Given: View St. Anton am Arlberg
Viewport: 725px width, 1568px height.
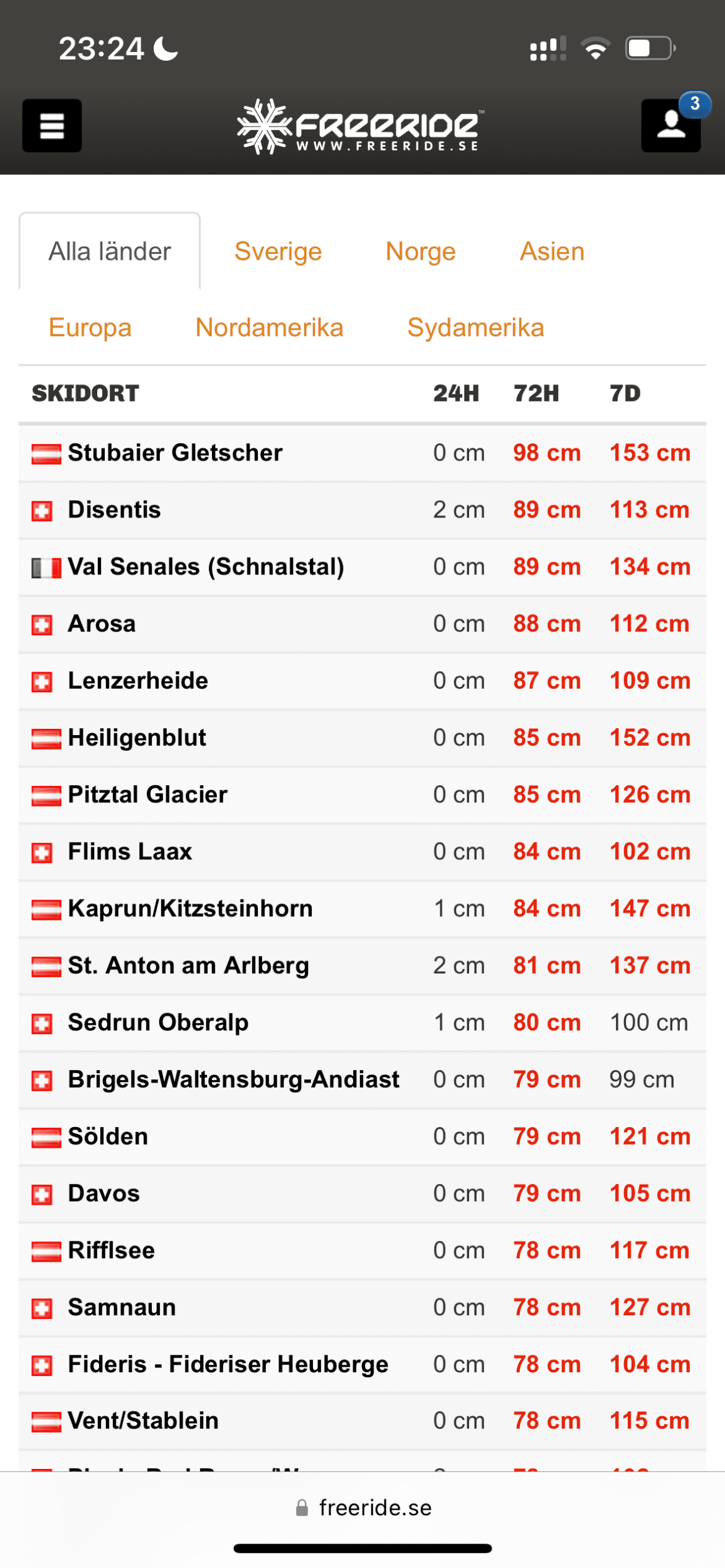Looking at the screenshot, I should coord(188,966).
